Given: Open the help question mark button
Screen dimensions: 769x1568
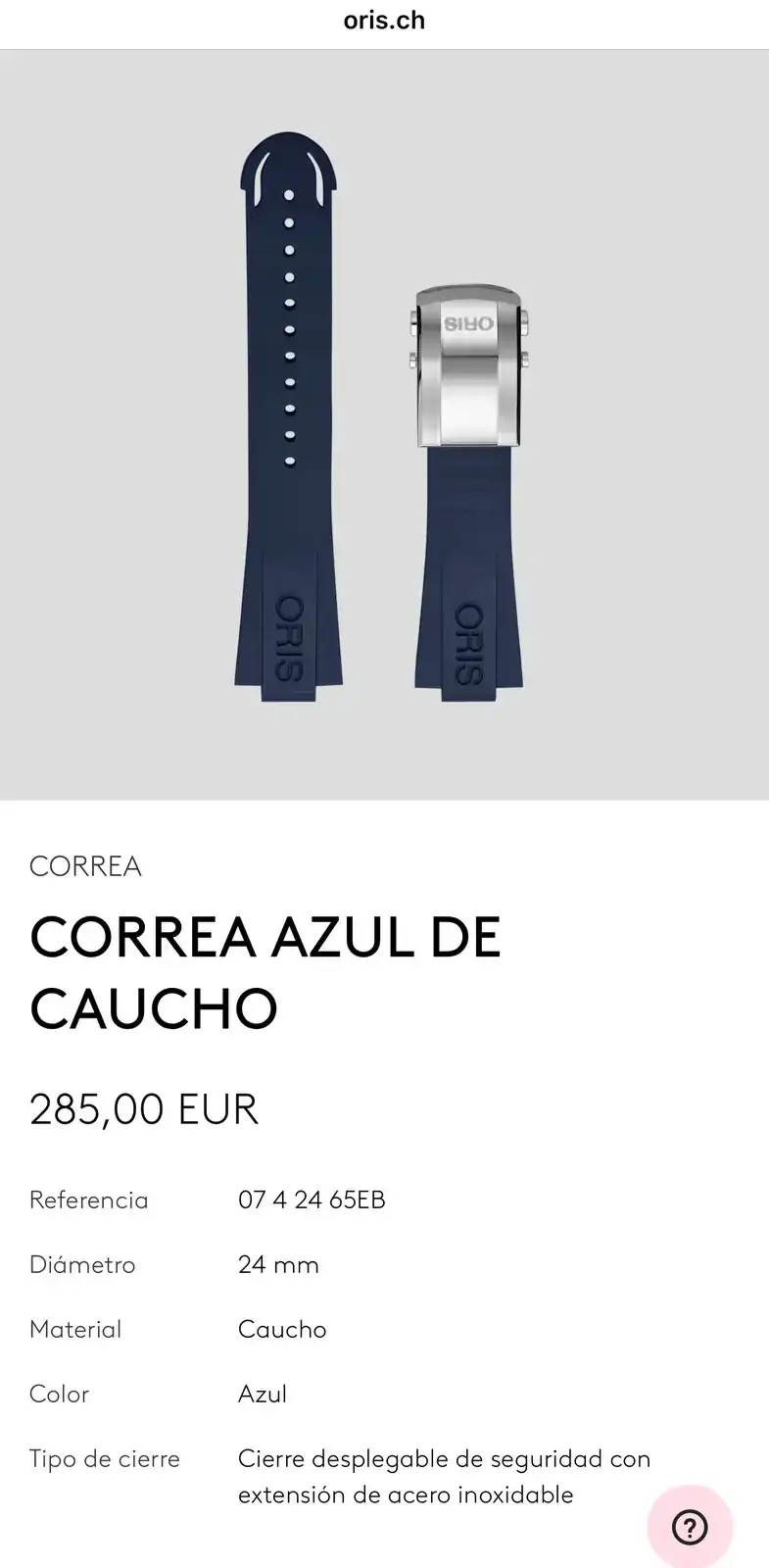Looking at the screenshot, I should [690, 1527].
